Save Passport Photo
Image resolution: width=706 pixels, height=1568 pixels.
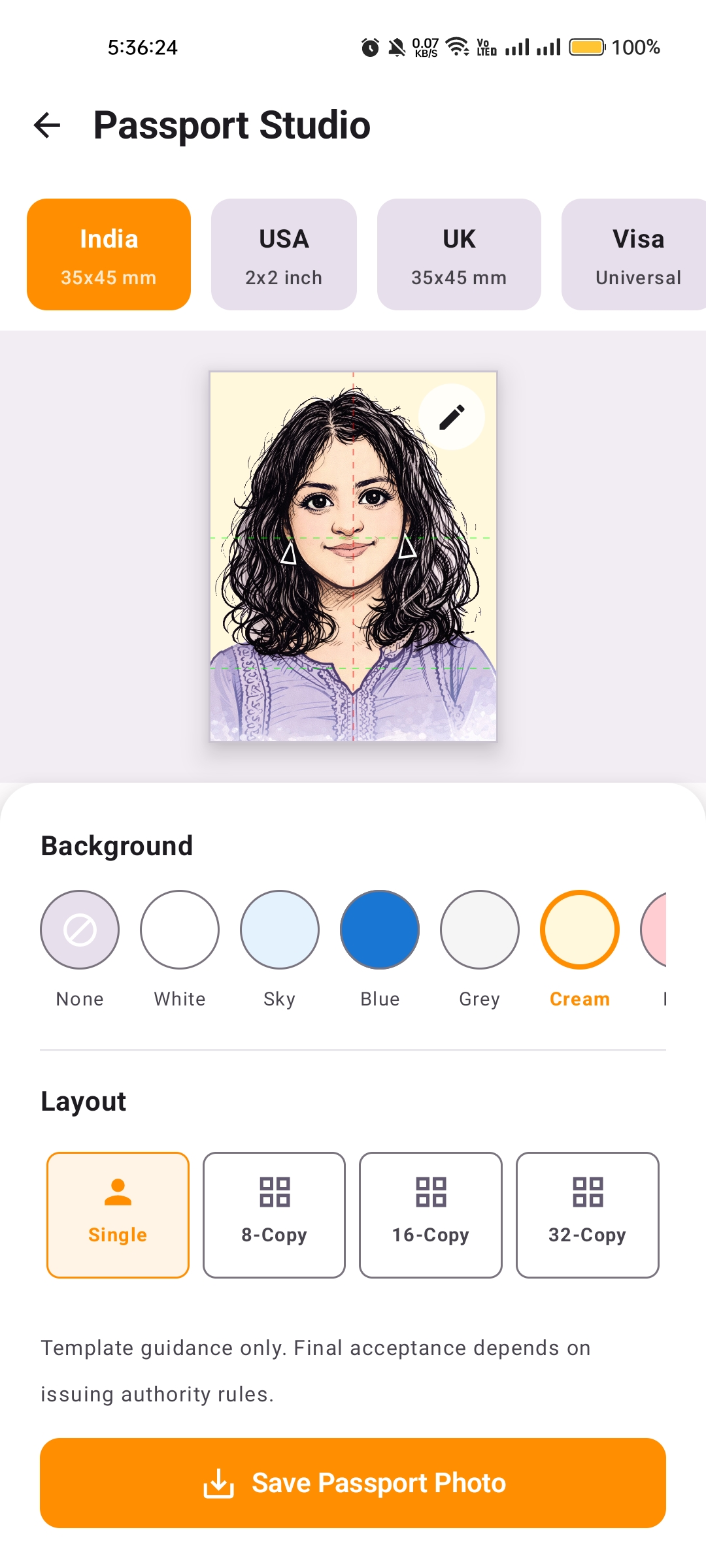tap(353, 1482)
